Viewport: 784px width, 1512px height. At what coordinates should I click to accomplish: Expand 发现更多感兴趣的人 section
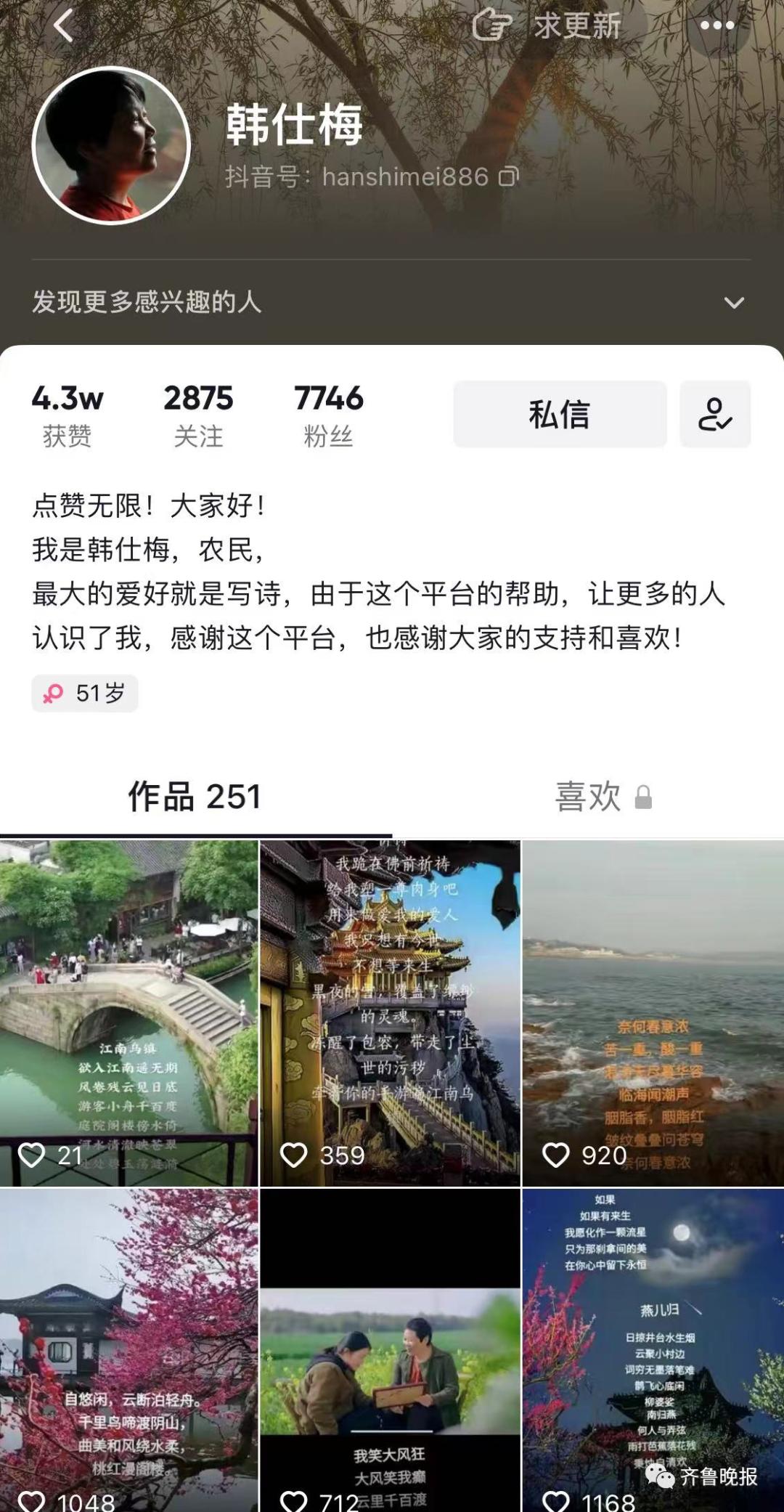(734, 302)
